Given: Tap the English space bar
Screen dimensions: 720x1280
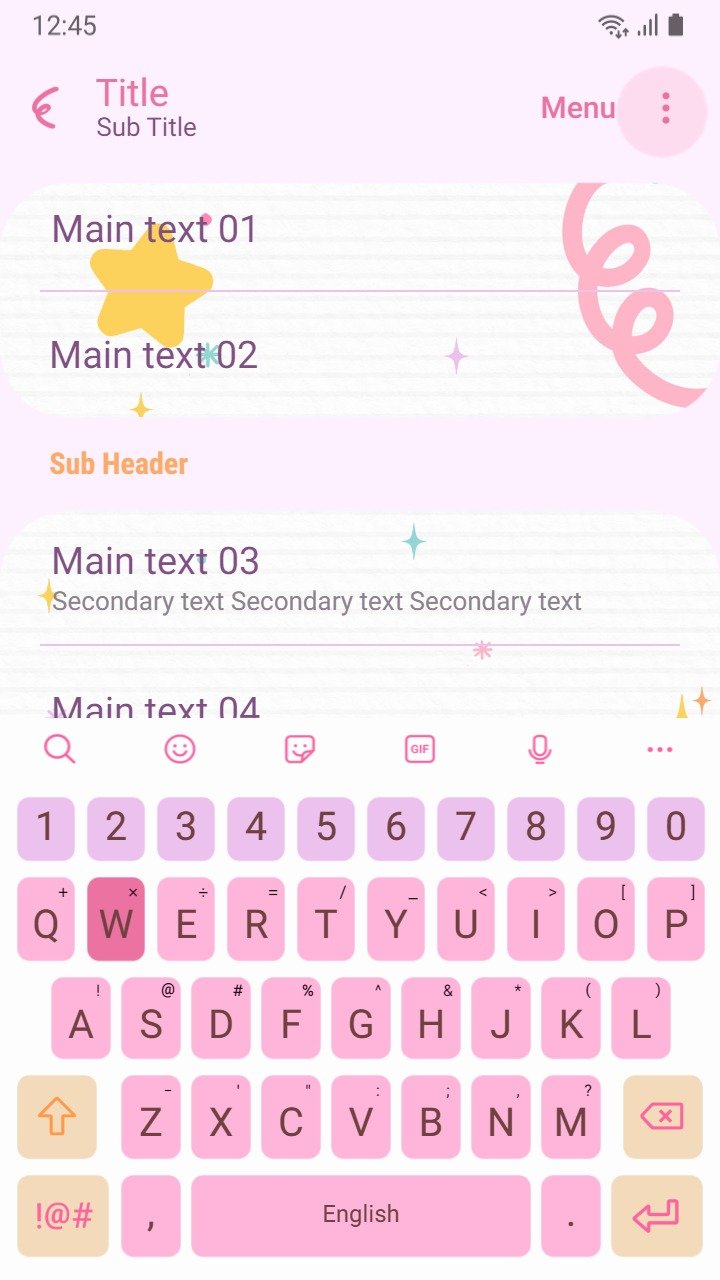Looking at the screenshot, I should pyautogui.click(x=361, y=1216).
